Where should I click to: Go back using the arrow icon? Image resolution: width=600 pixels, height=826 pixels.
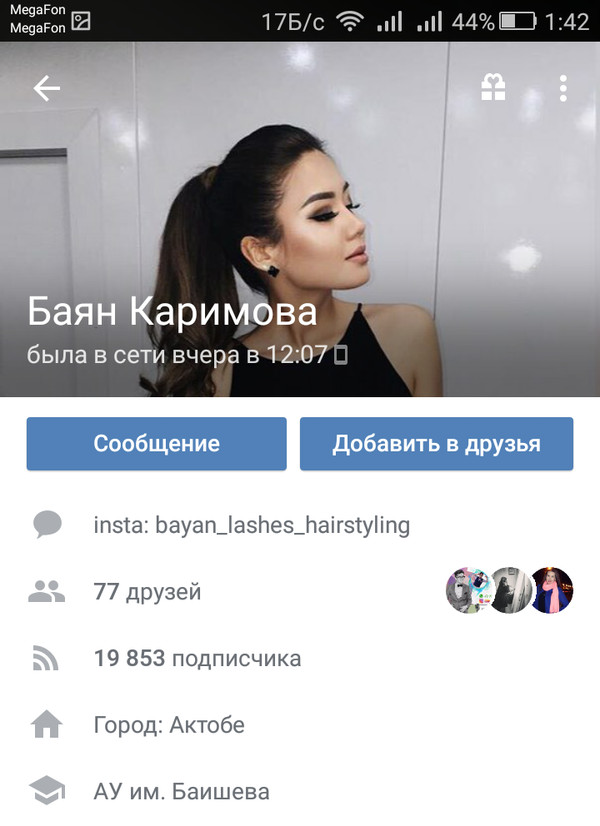click(46, 89)
